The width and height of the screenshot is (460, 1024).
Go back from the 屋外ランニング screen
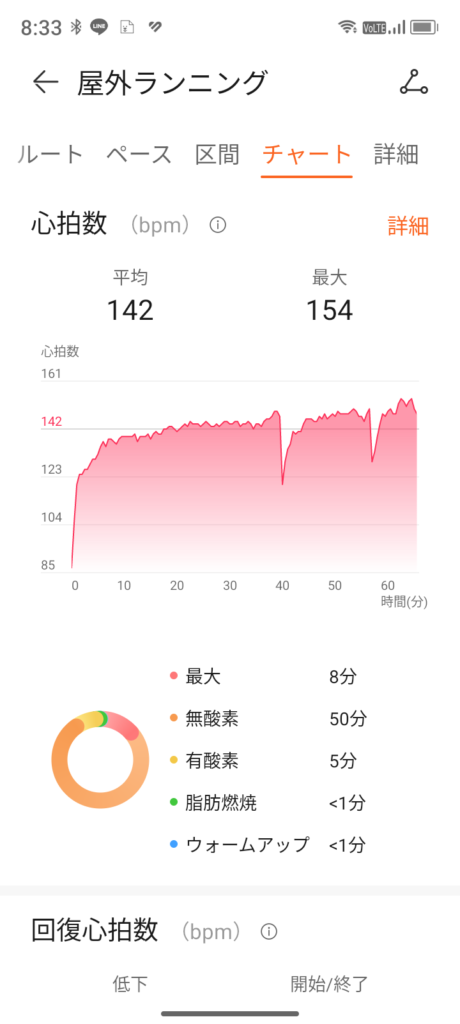click(46, 83)
